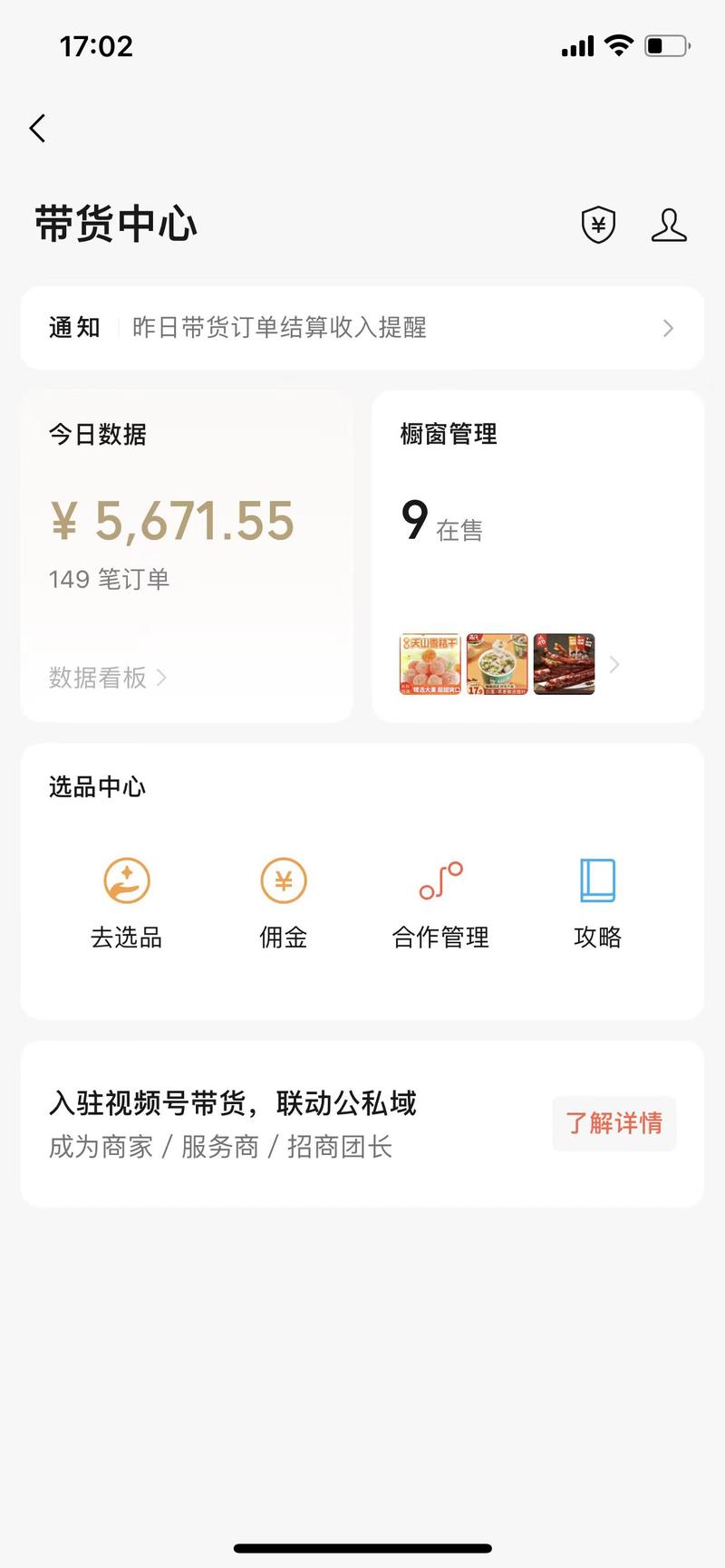Open the 今日数据 today's data card
The height and width of the screenshot is (1568, 725).
[x=186, y=554]
